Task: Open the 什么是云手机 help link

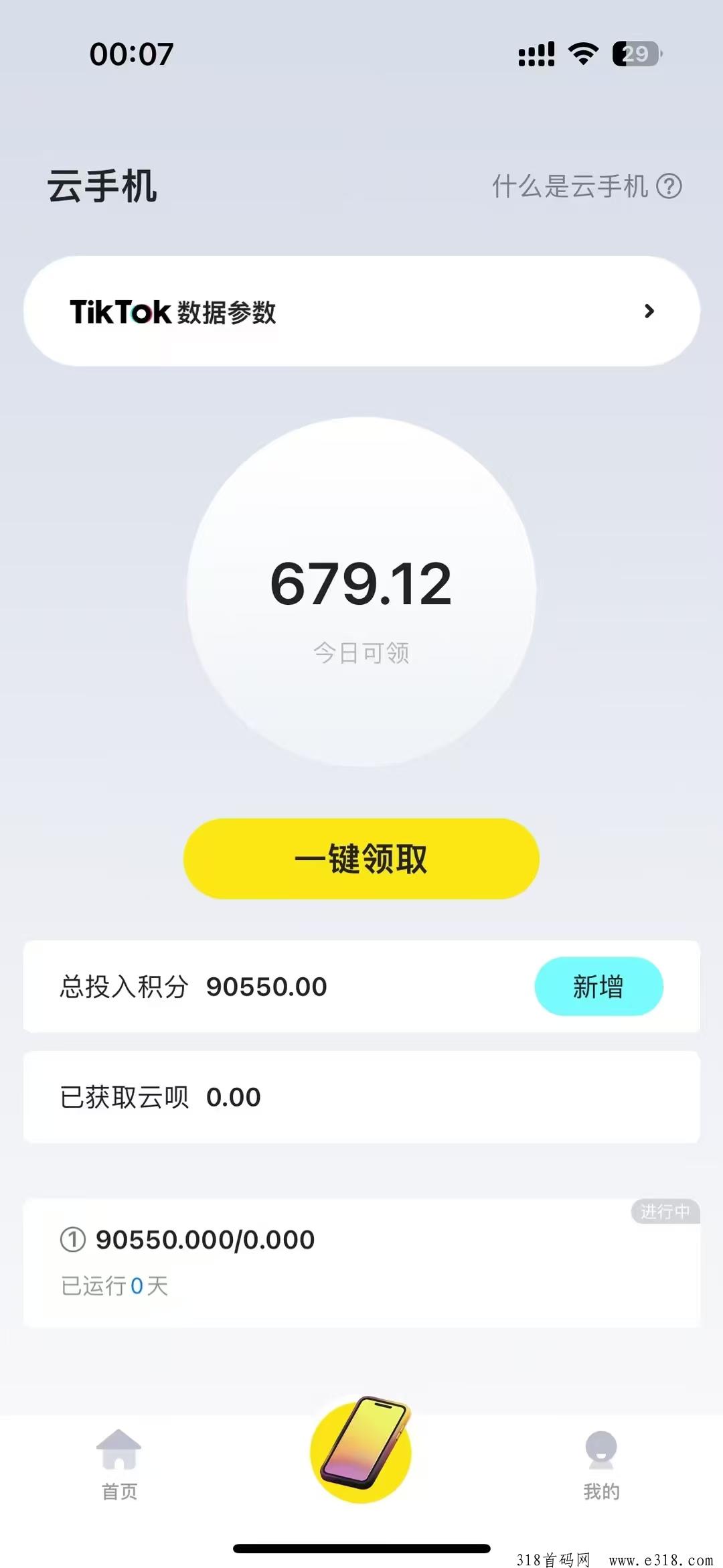Action: tap(587, 186)
